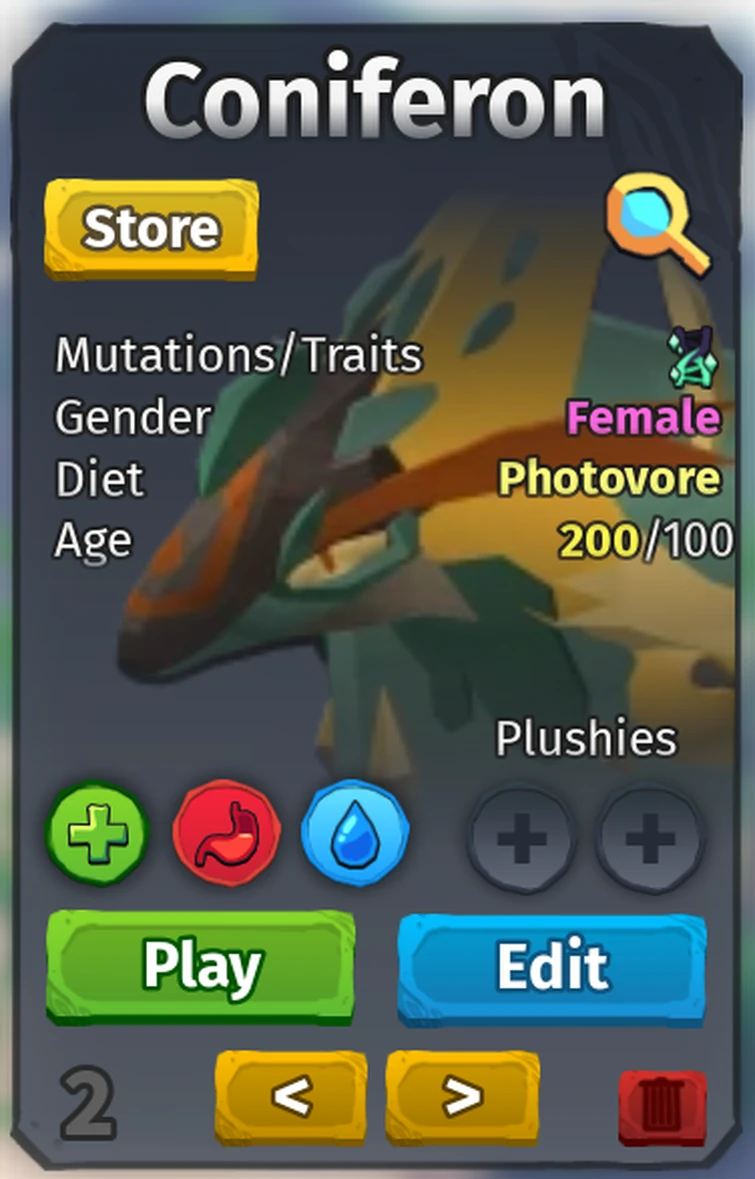Click the Photovore diet label

611,479
